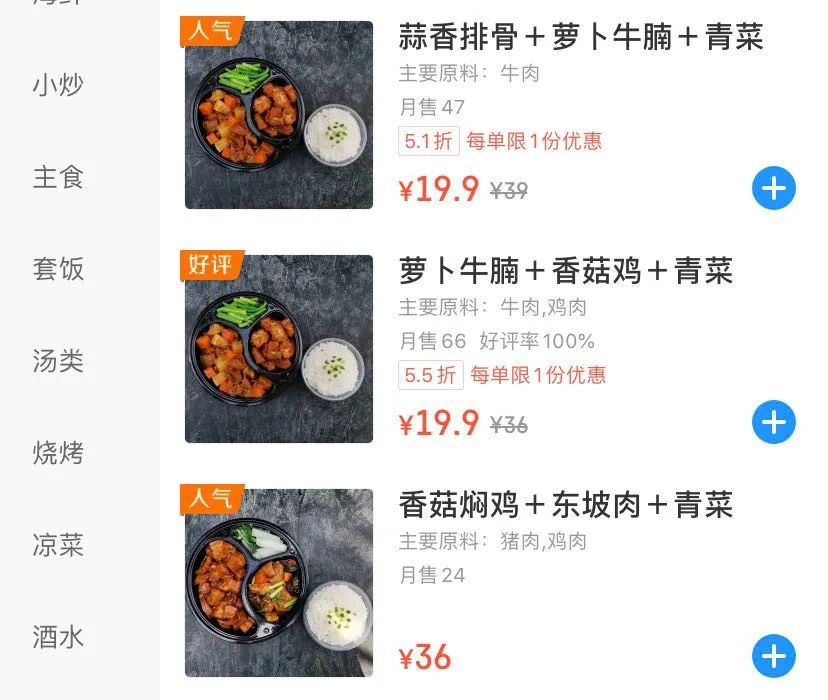Open the 香菇焖鸡+东坡肉+青菜 dish photo

click(279, 582)
